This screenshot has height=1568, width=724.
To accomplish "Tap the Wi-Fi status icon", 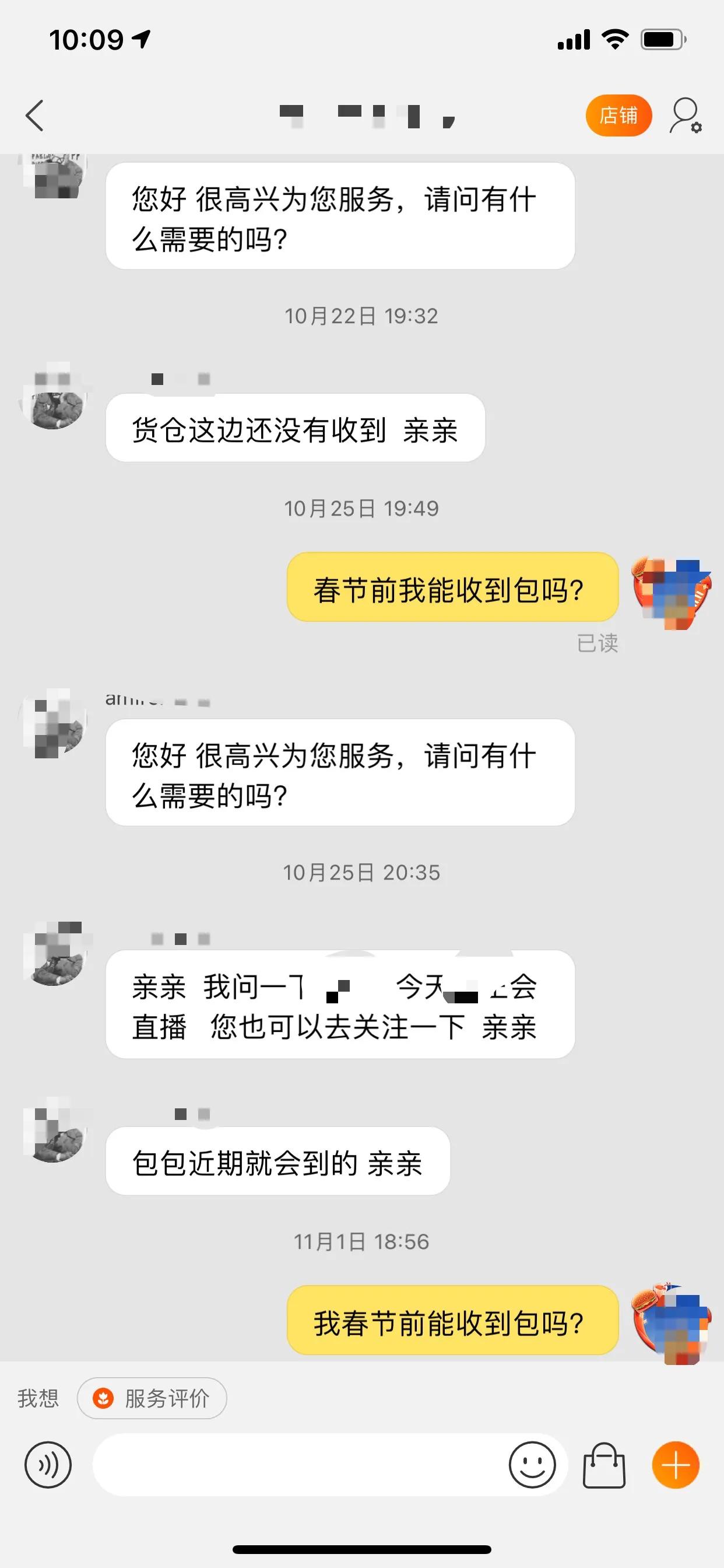I will coord(614,39).
